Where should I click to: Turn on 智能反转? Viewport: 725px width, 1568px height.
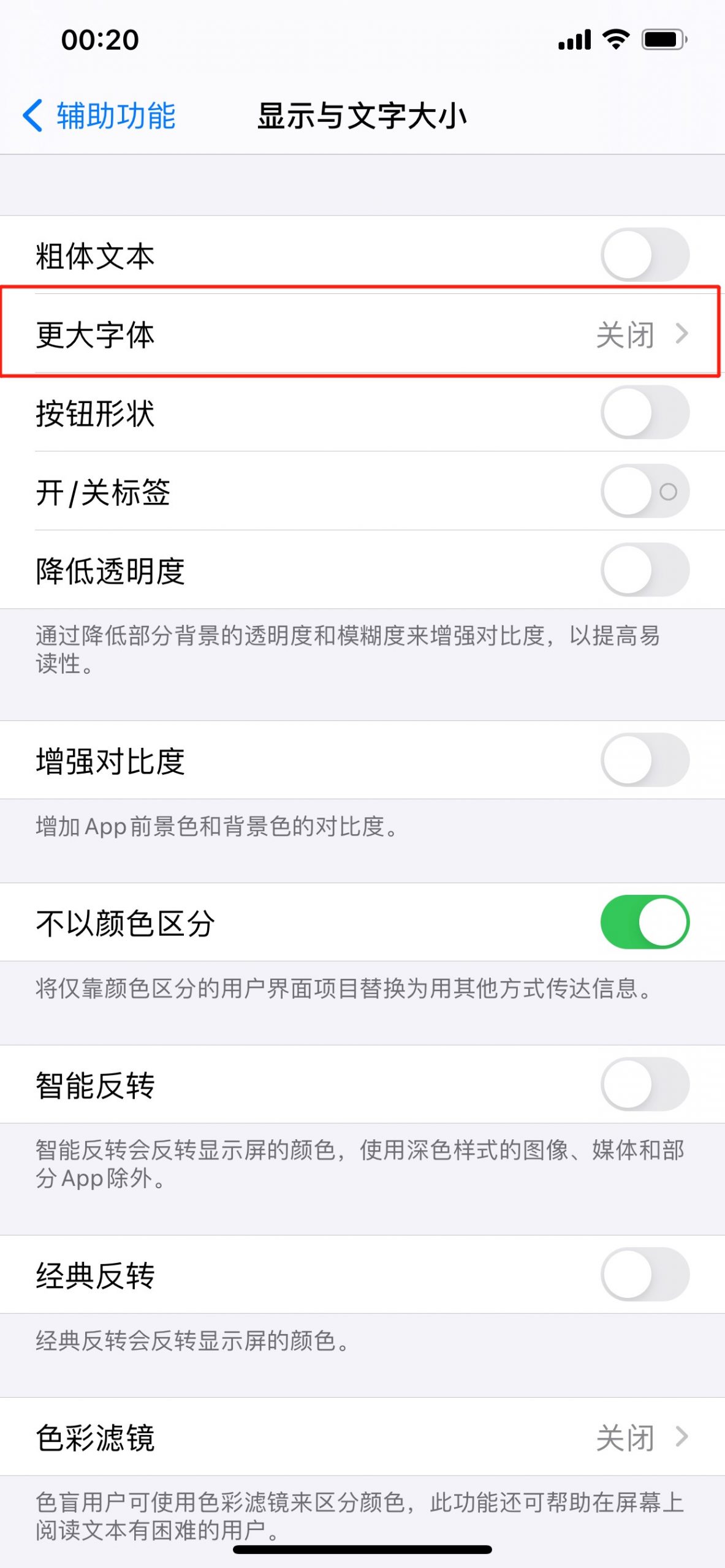coord(645,1084)
